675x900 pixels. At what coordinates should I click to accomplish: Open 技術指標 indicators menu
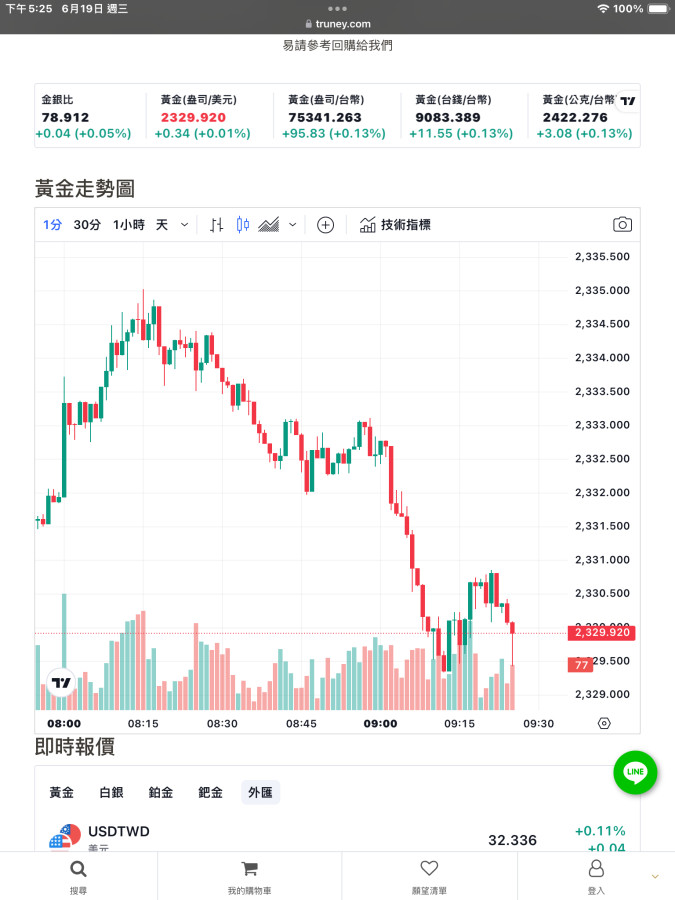click(395, 225)
